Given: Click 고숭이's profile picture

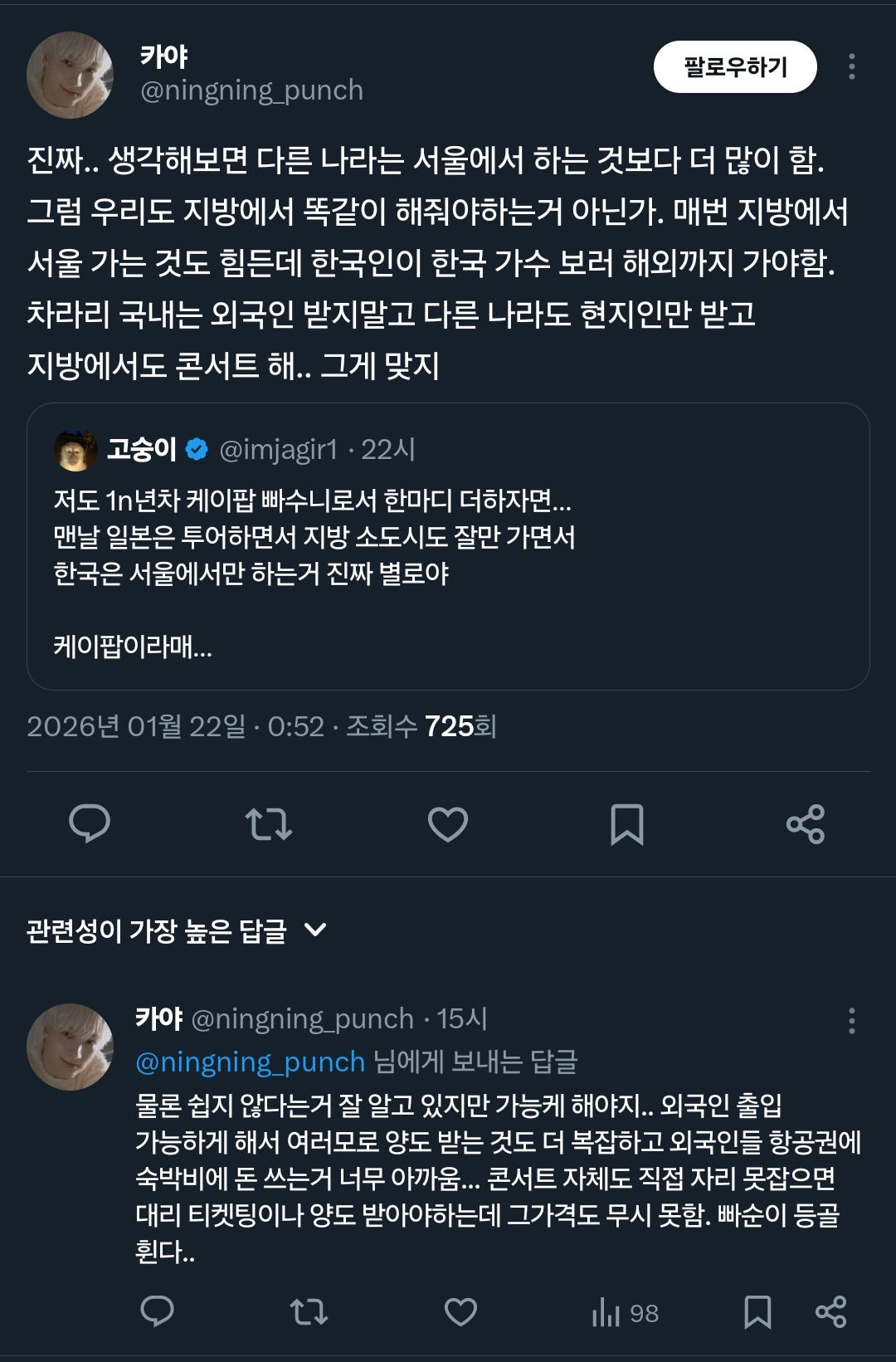Looking at the screenshot, I should (x=75, y=446).
